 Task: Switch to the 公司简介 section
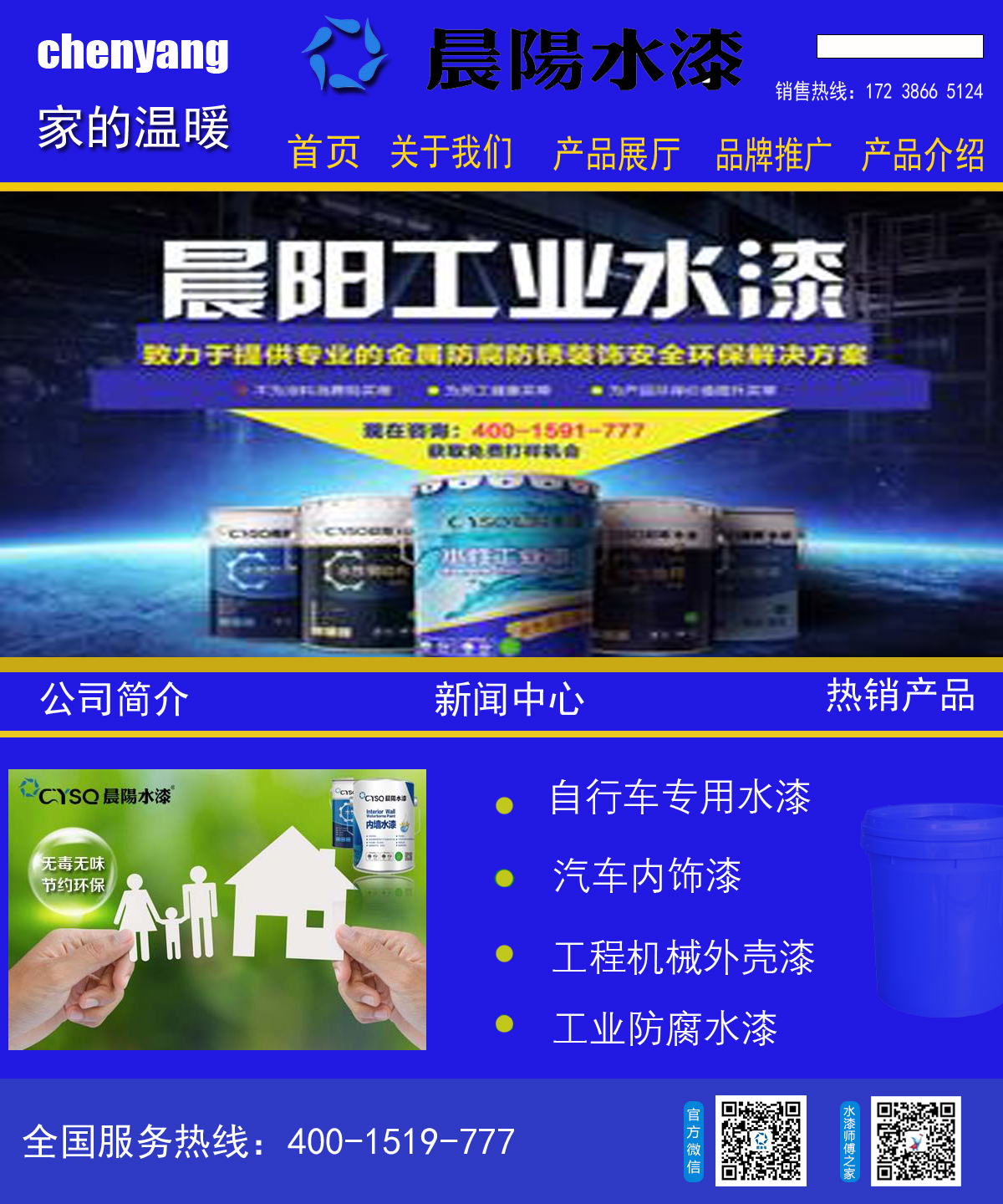click(115, 699)
